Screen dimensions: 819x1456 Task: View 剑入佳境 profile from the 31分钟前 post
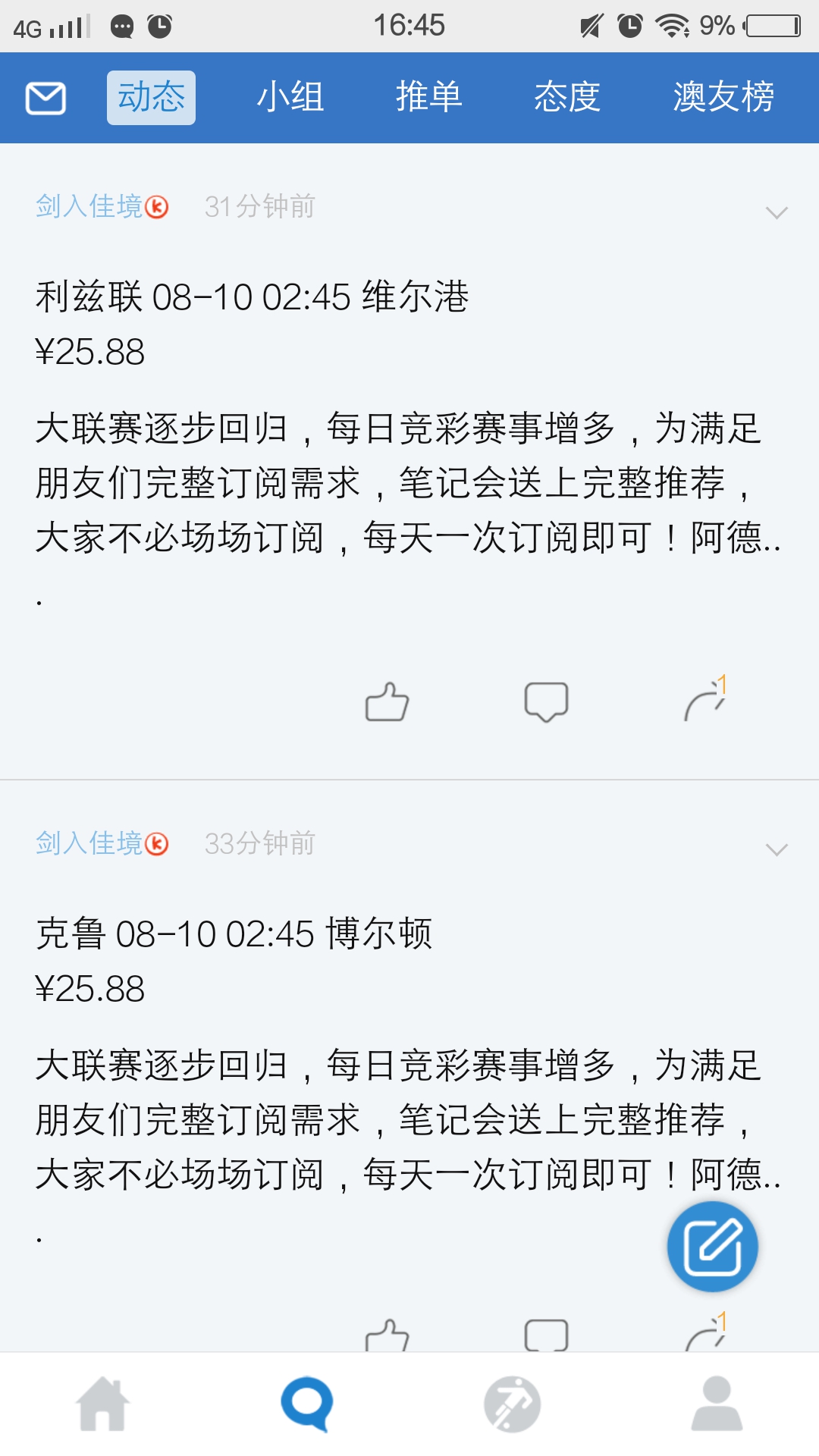coord(89,206)
